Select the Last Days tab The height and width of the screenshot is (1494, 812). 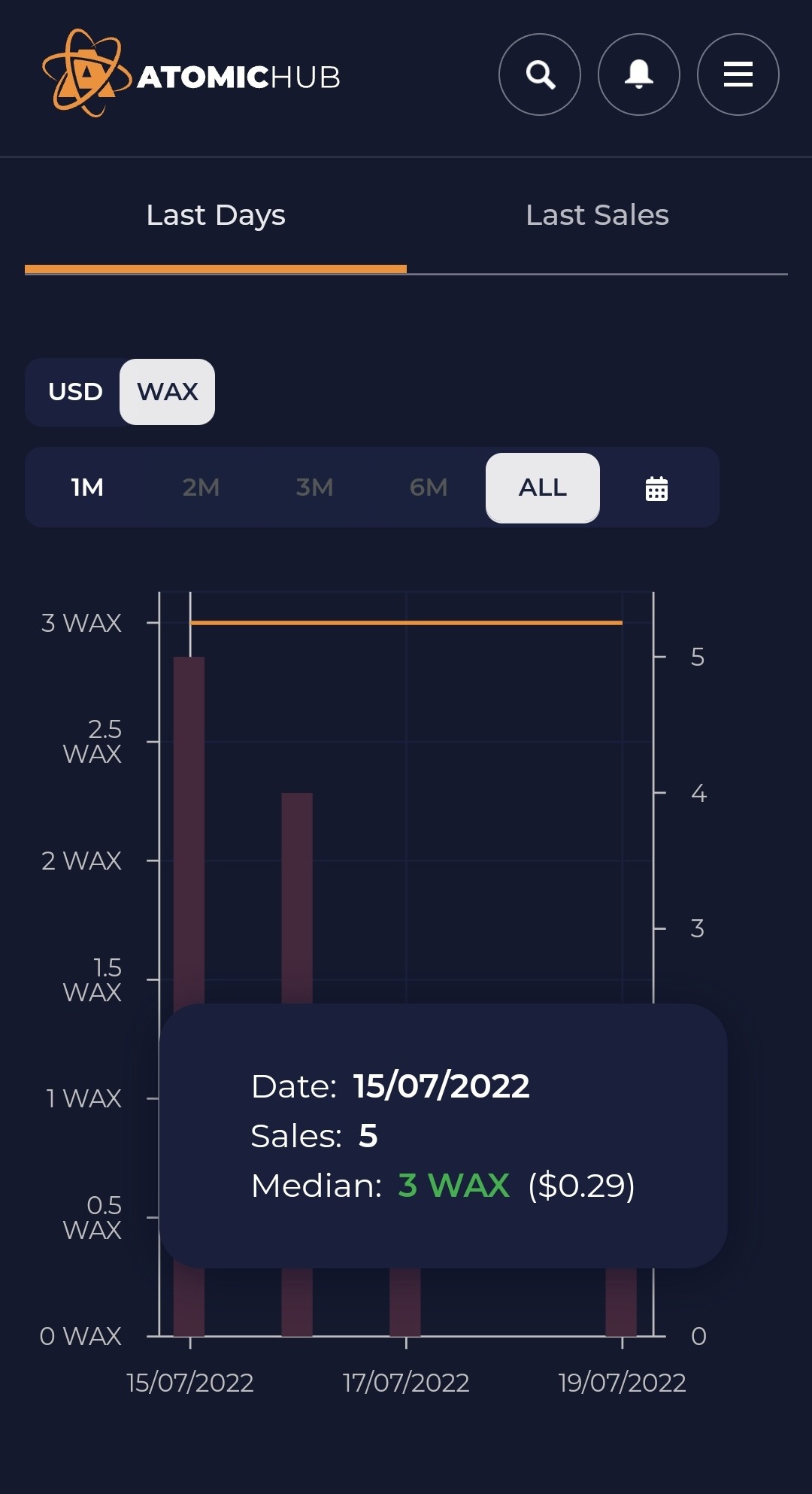click(216, 216)
